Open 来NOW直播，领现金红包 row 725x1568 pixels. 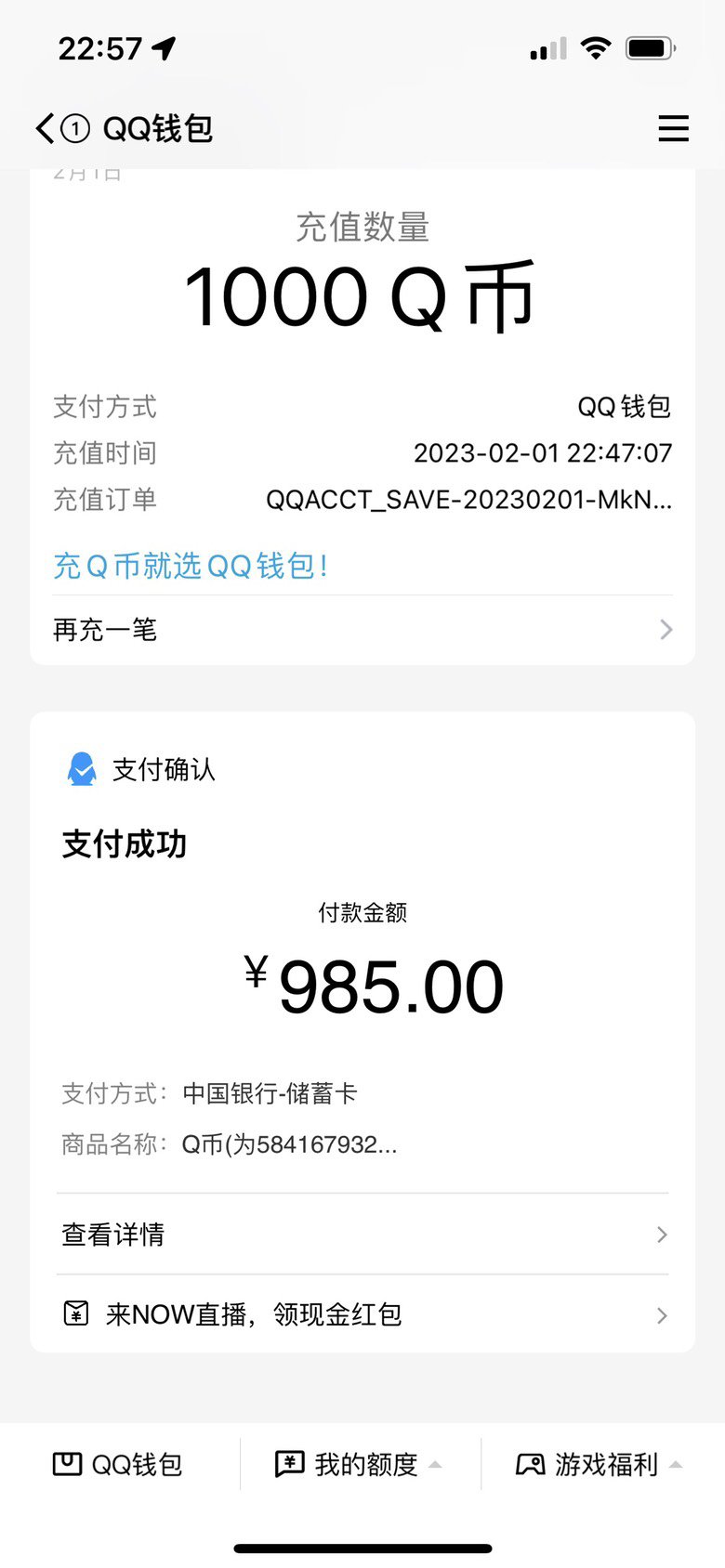tap(362, 1314)
